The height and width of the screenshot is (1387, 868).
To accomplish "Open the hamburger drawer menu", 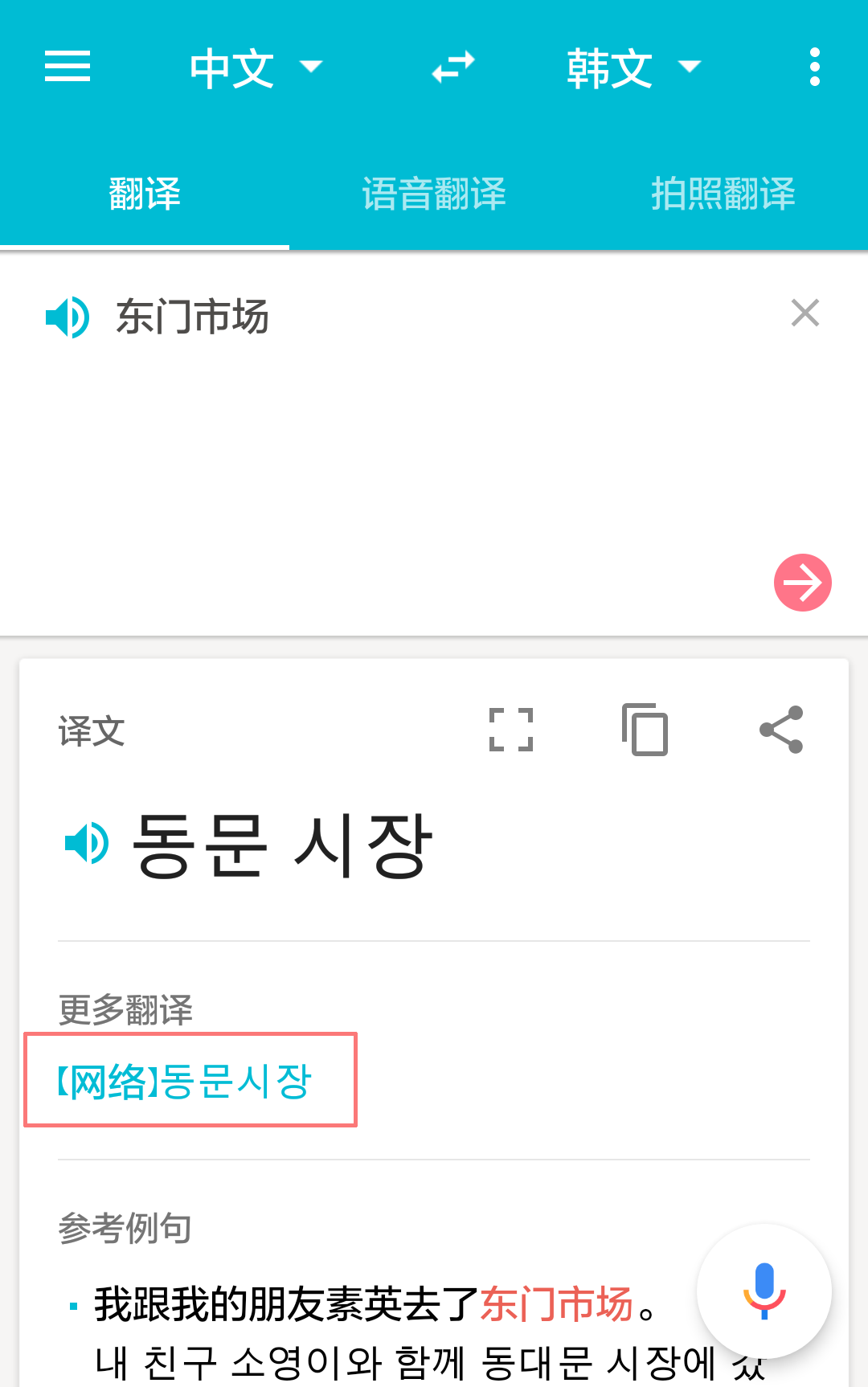I will click(x=68, y=67).
